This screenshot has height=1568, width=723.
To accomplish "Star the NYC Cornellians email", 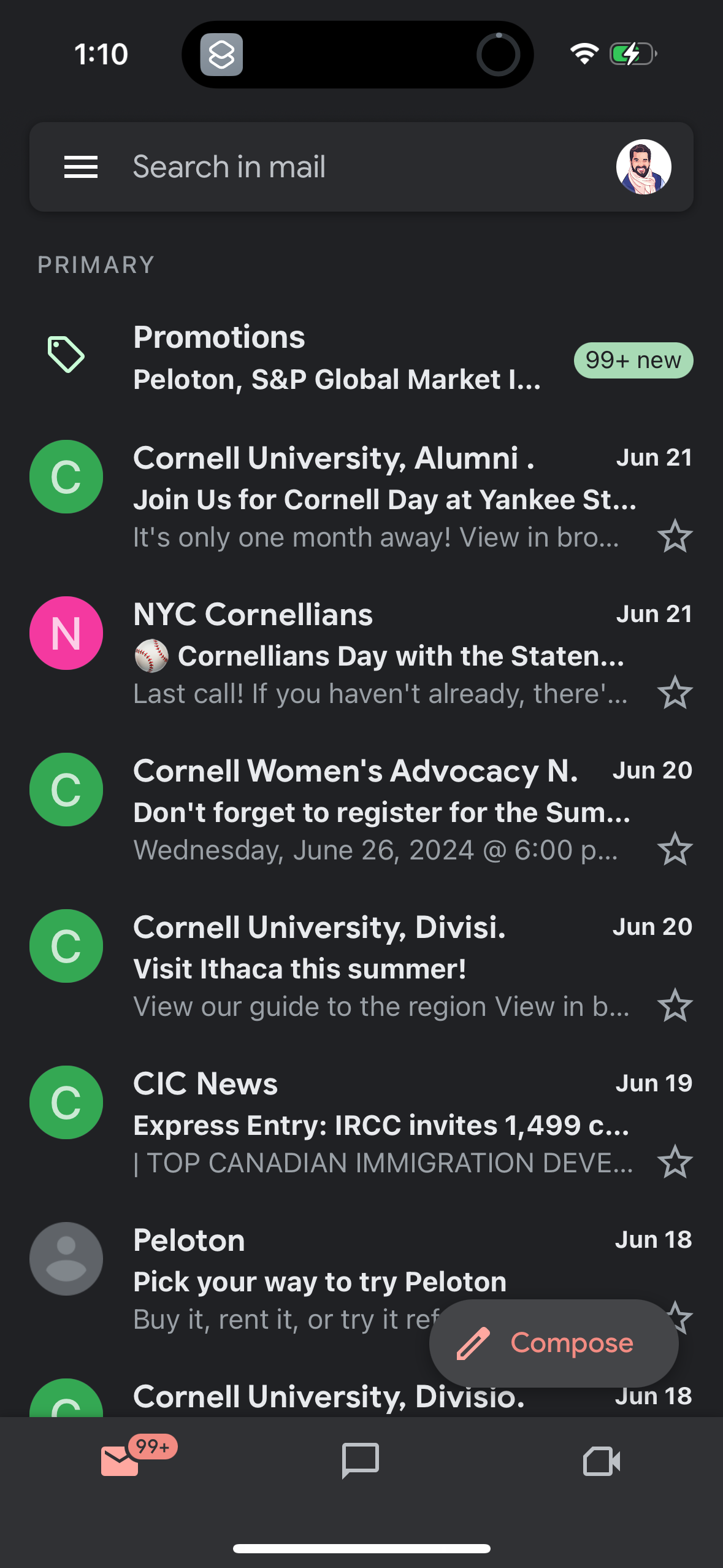I will click(x=675, y=693).
